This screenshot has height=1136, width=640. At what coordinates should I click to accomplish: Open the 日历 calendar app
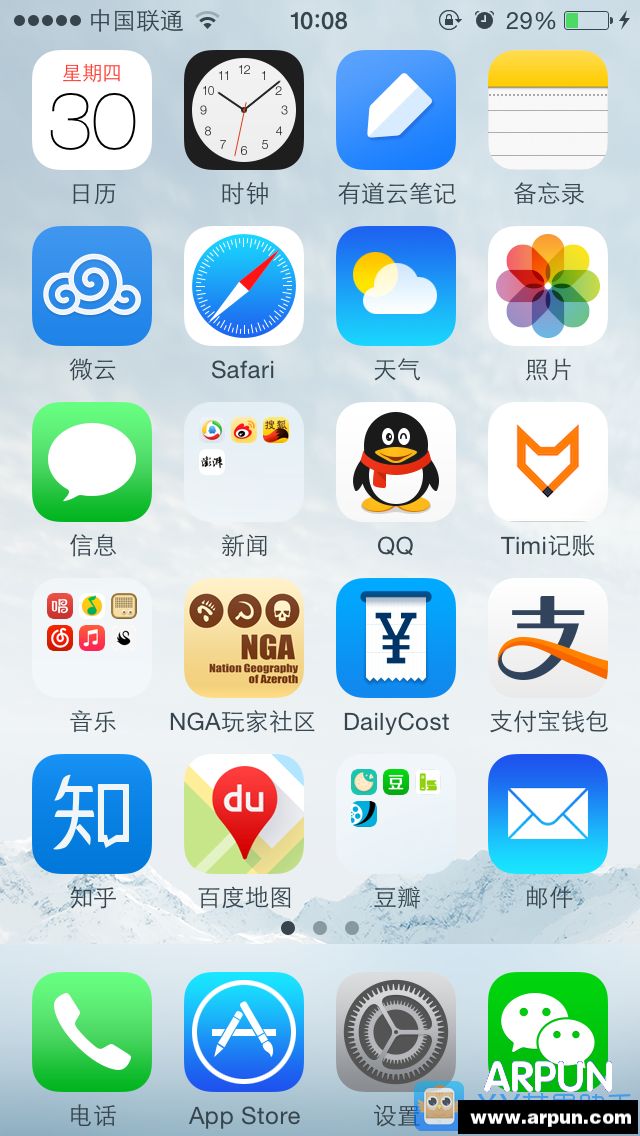click(x=92, y=110)
